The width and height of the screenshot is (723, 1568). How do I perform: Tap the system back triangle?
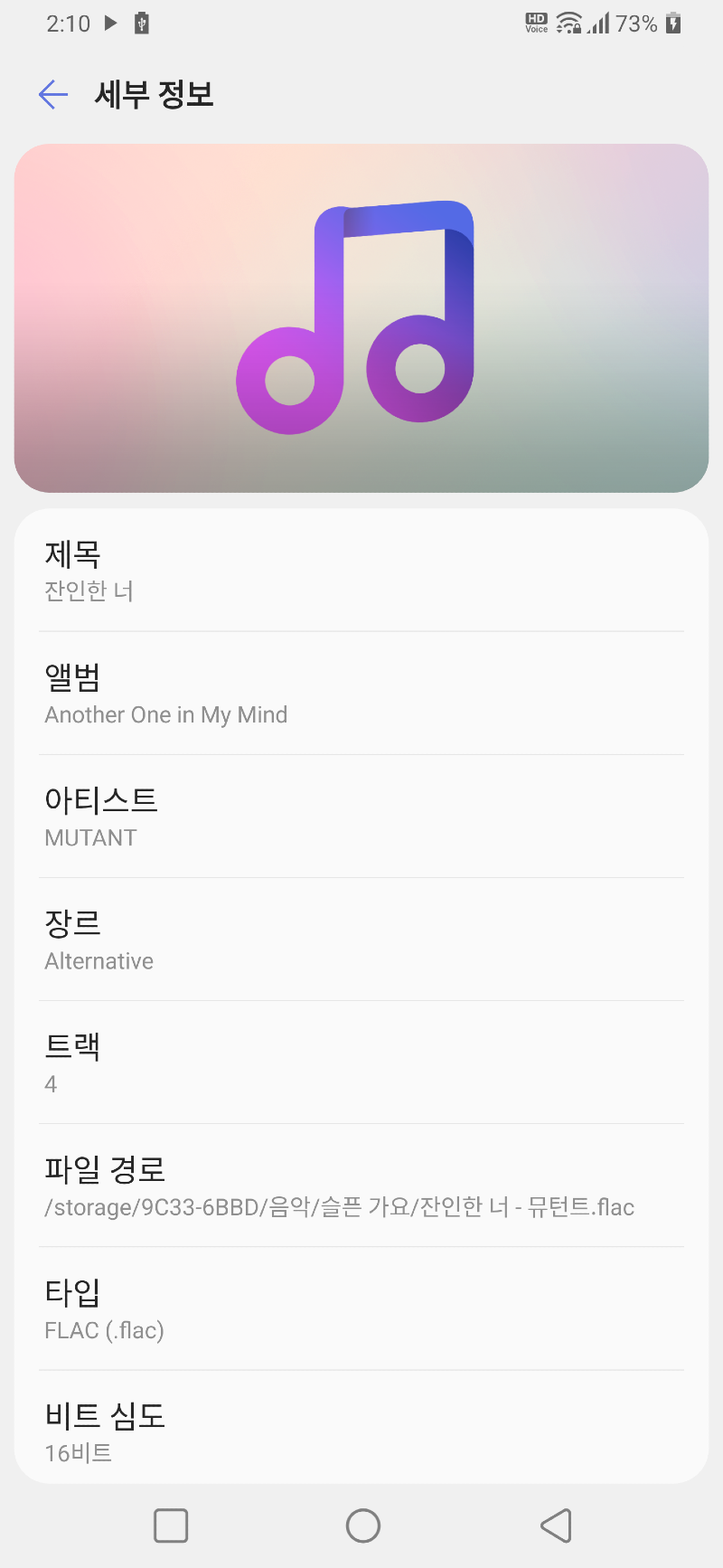point(556,1525)
